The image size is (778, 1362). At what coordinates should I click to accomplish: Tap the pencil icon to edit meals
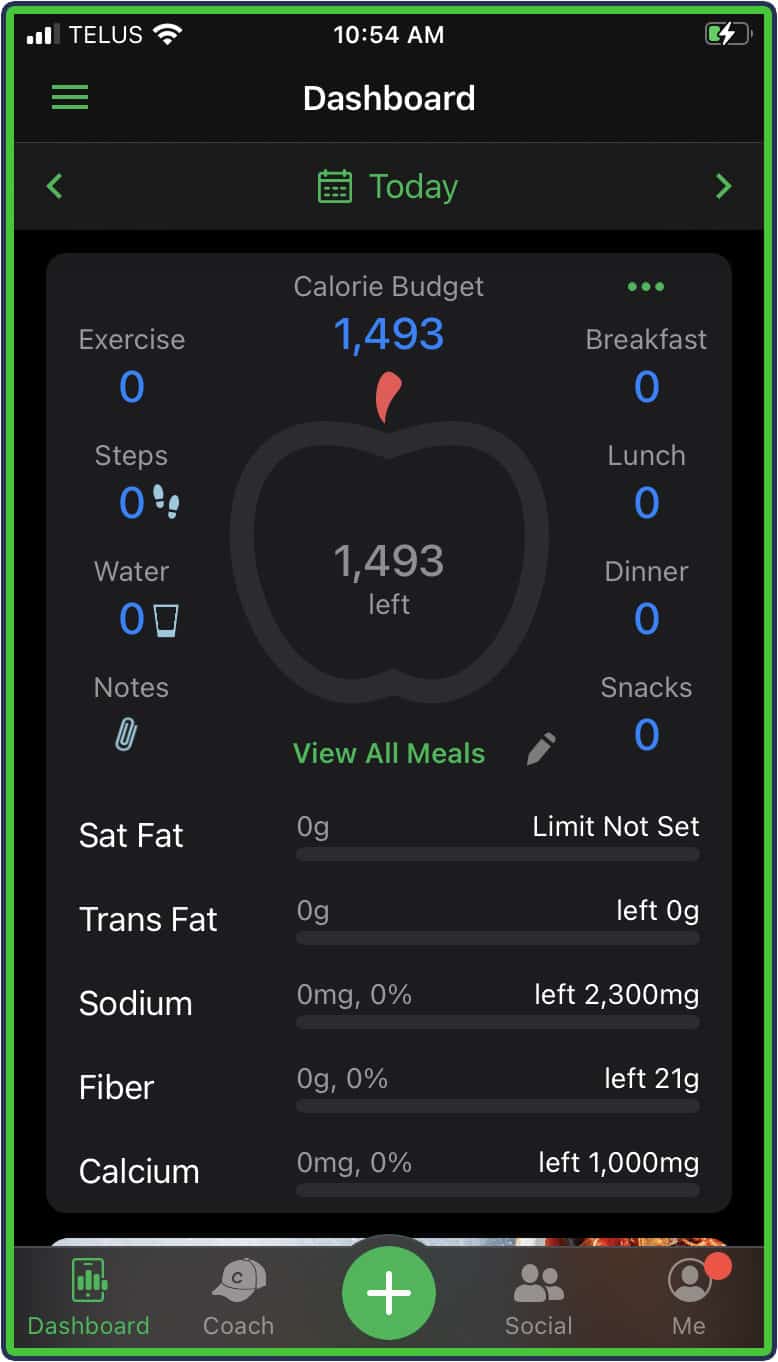[x=540, y=748]
